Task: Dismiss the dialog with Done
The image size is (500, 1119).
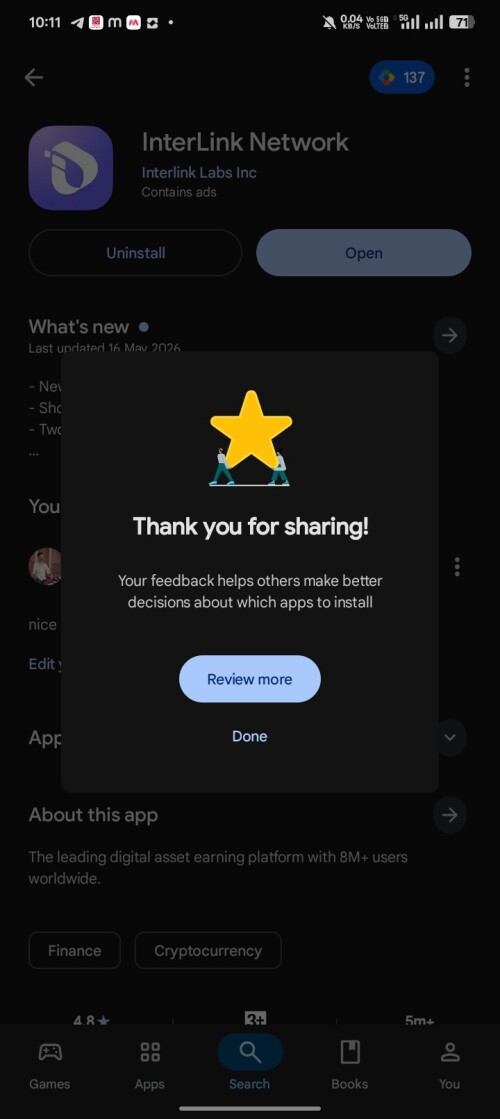Action: pos(250,736)
